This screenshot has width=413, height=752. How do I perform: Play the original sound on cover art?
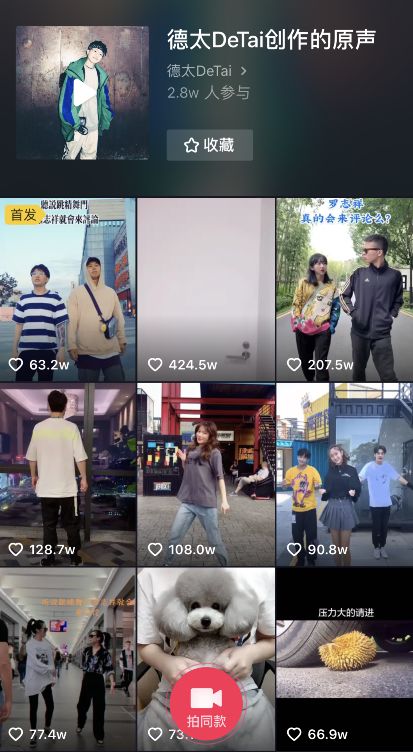pyautogui.click(x=83, y=93)
